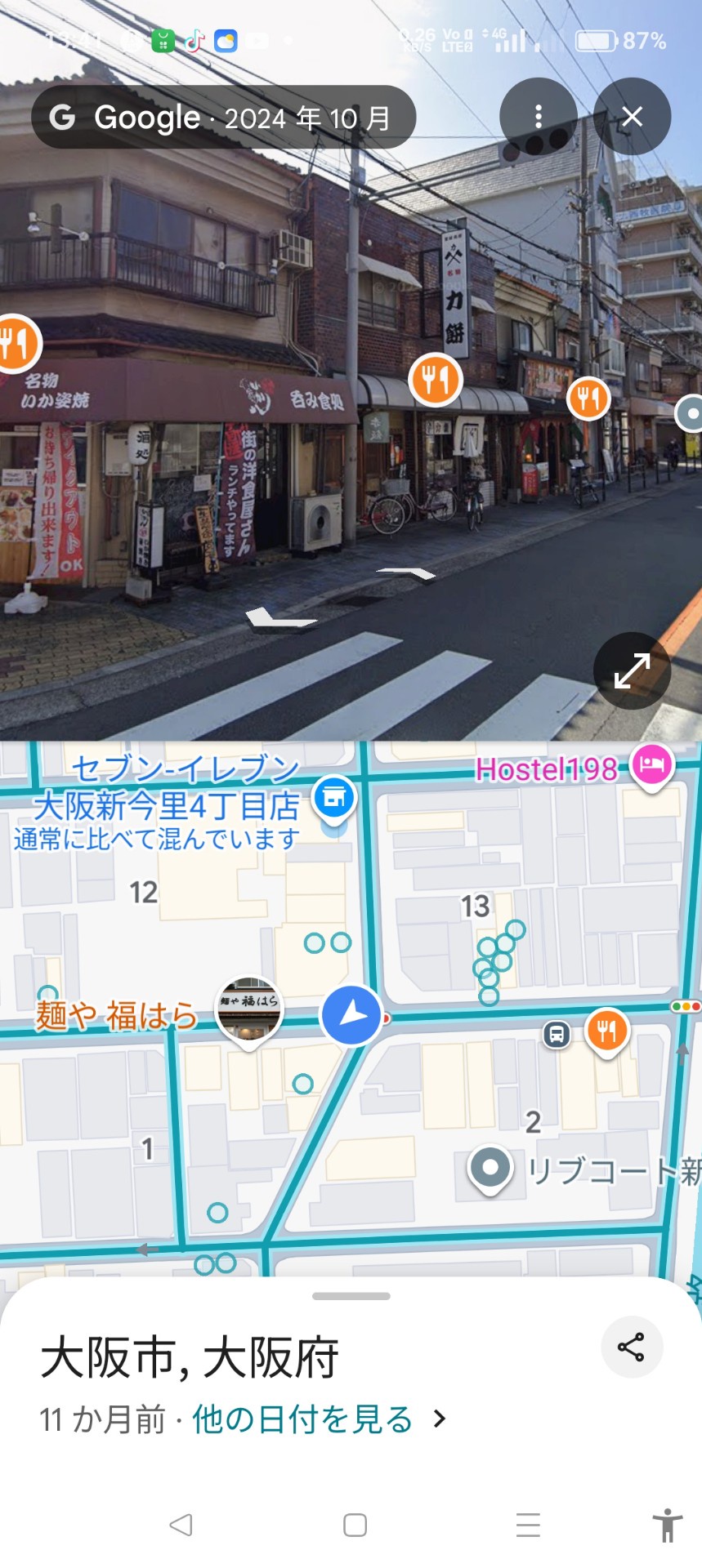Select the リブコート location pin
Viewport: 702px width, 1568px height.
point(490,1167)
